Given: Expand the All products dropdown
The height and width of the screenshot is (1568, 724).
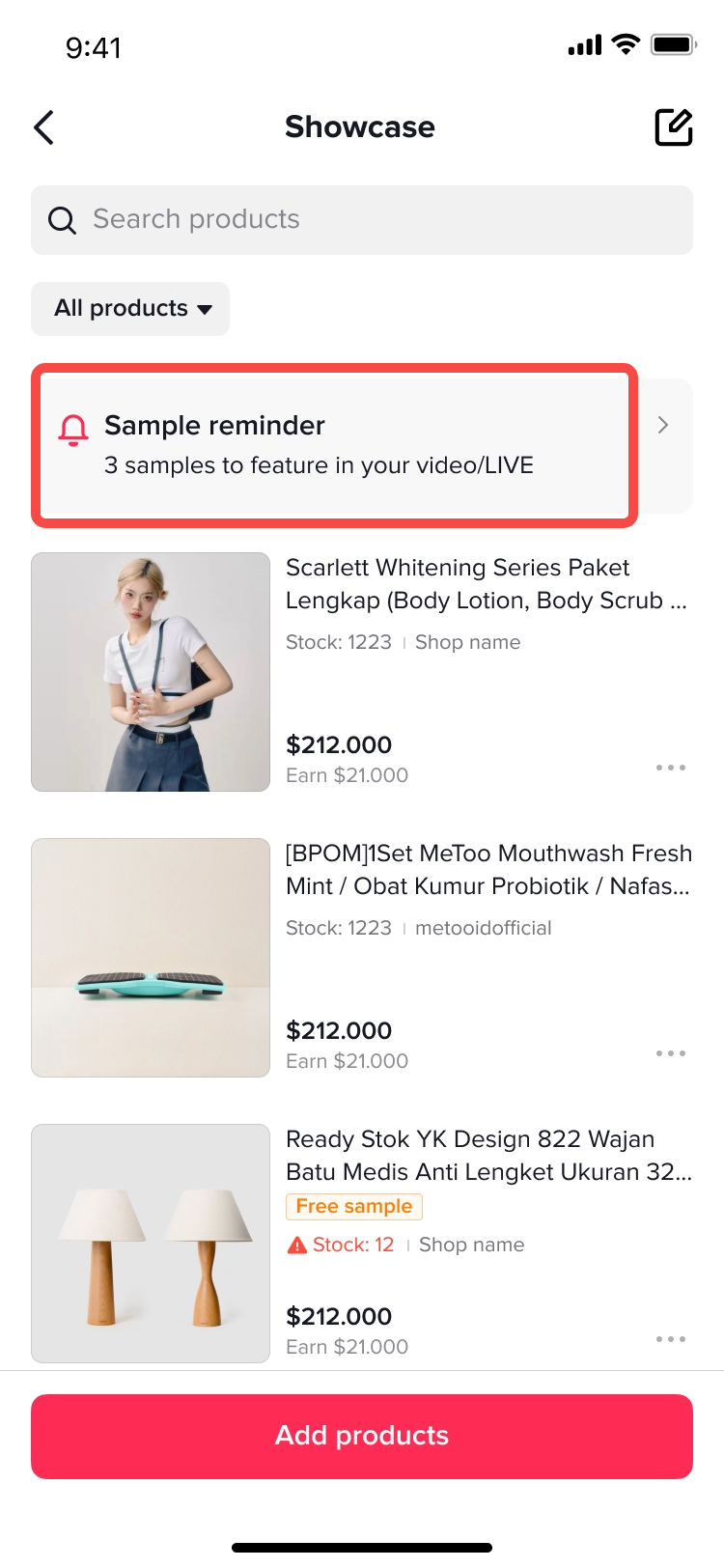Looking at the screenshot, I should click(x=131, y=309).
